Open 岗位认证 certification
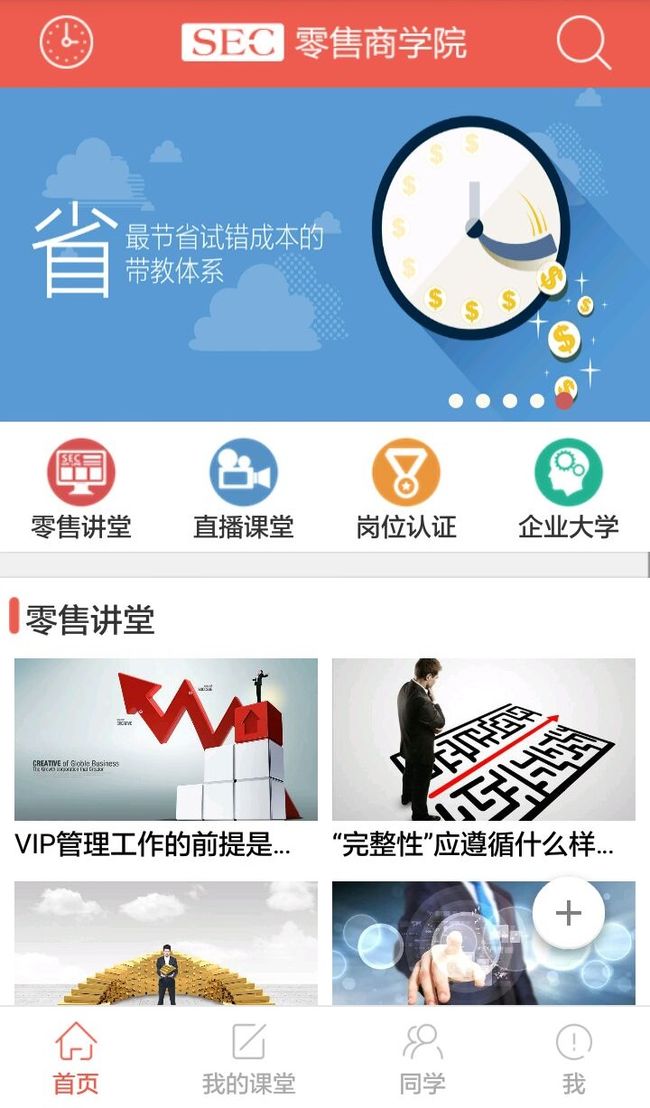 (x=406, y=490)
